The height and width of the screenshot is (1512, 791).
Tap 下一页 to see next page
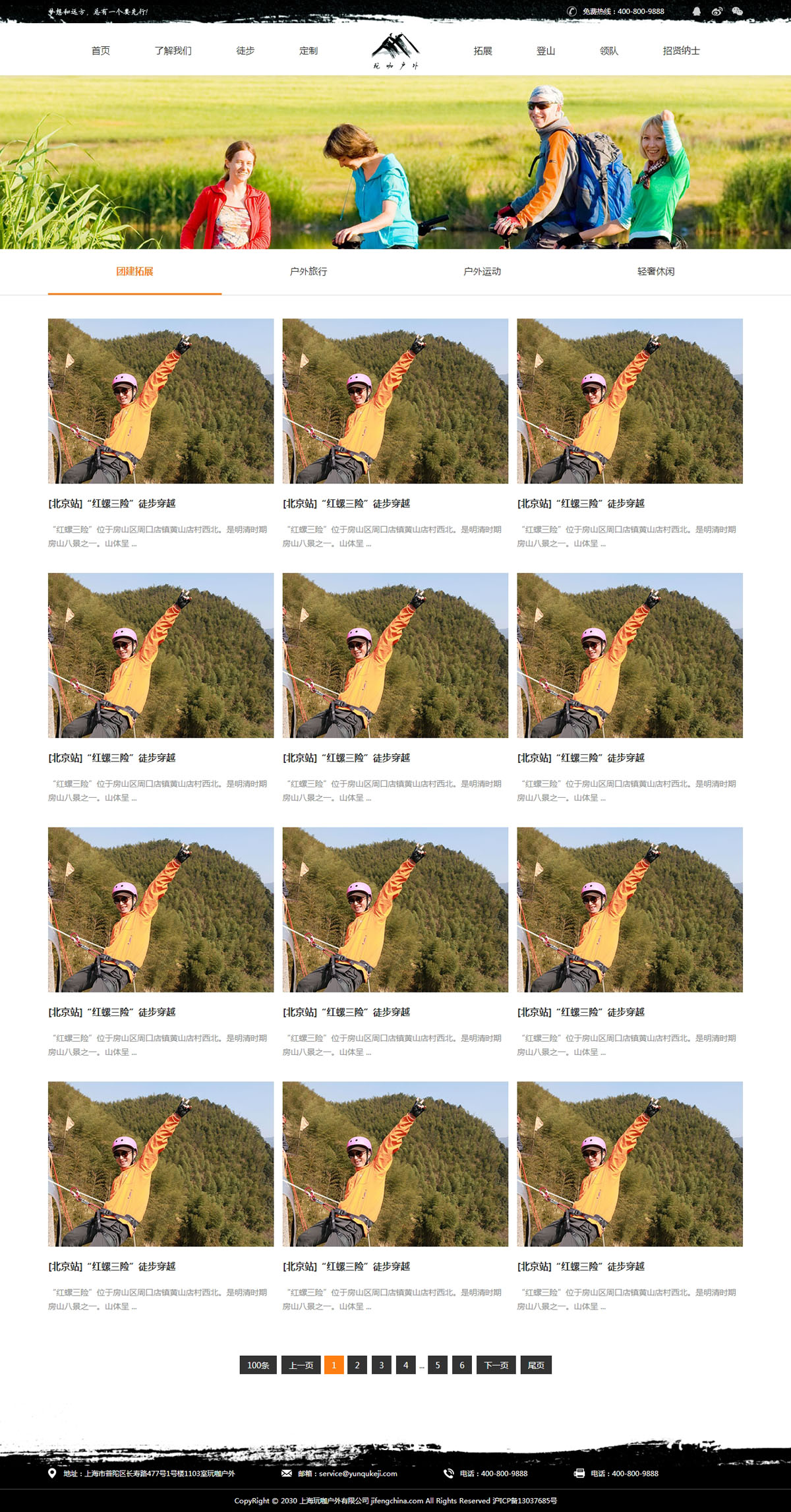(496, 1365)
